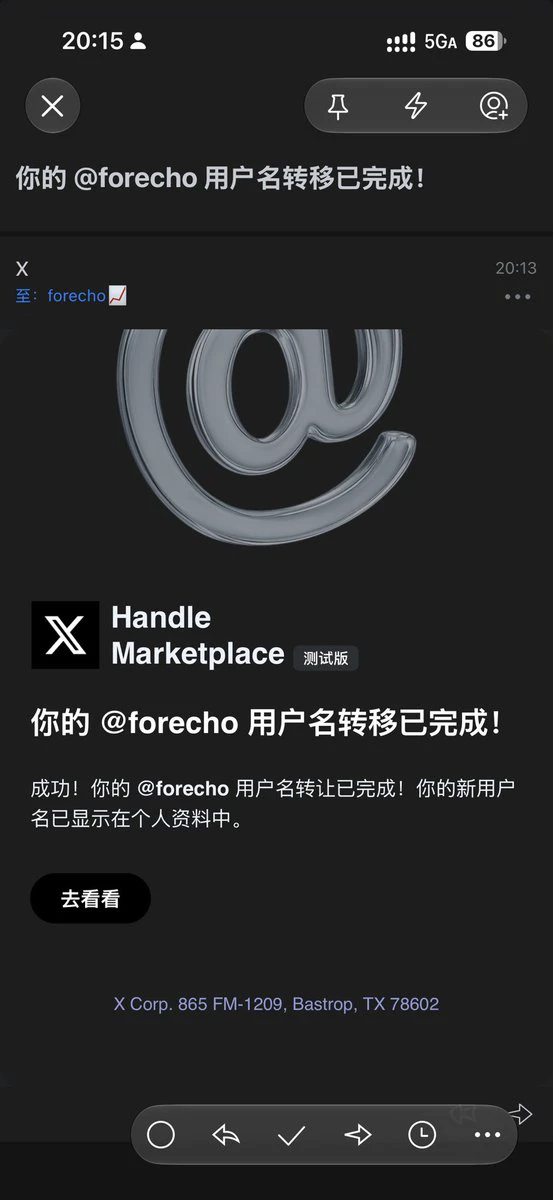Open more options in the bottom toolbar
553x1200 pixels.
pos(487,1135)
